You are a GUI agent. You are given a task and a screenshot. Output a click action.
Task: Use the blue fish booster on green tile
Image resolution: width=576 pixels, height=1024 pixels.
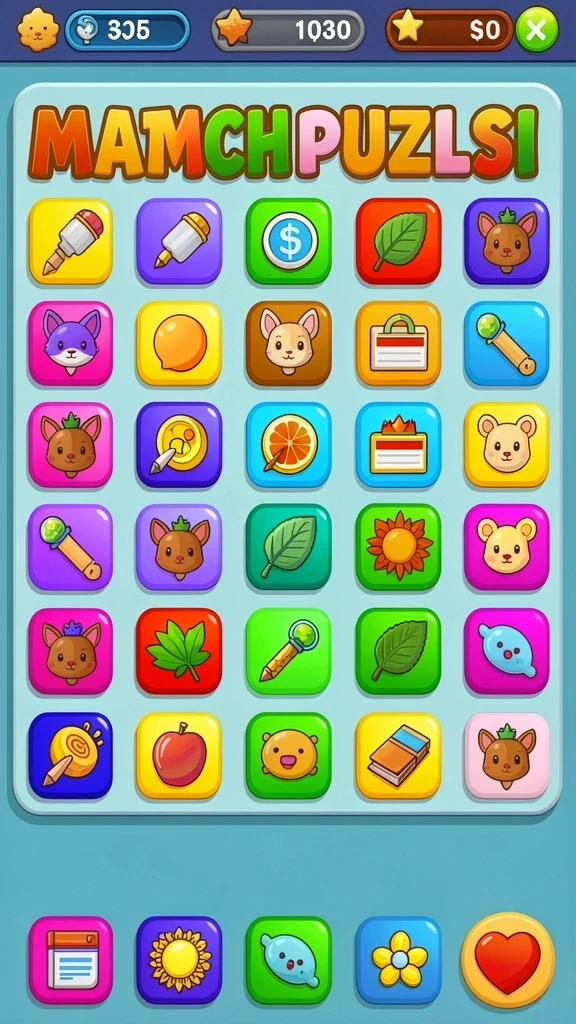tap(289, 959)
